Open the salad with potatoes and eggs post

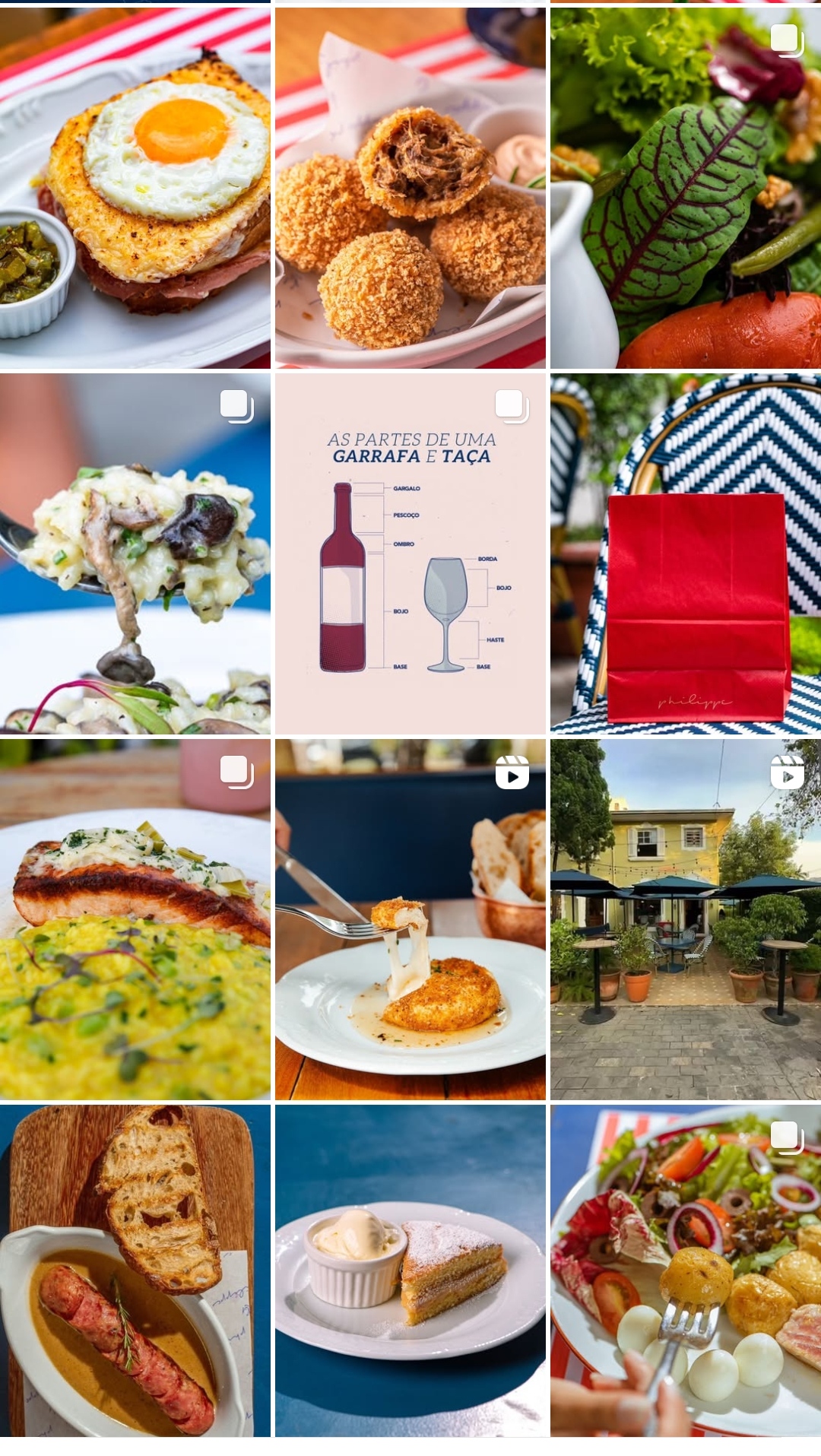pos(686,1270)
